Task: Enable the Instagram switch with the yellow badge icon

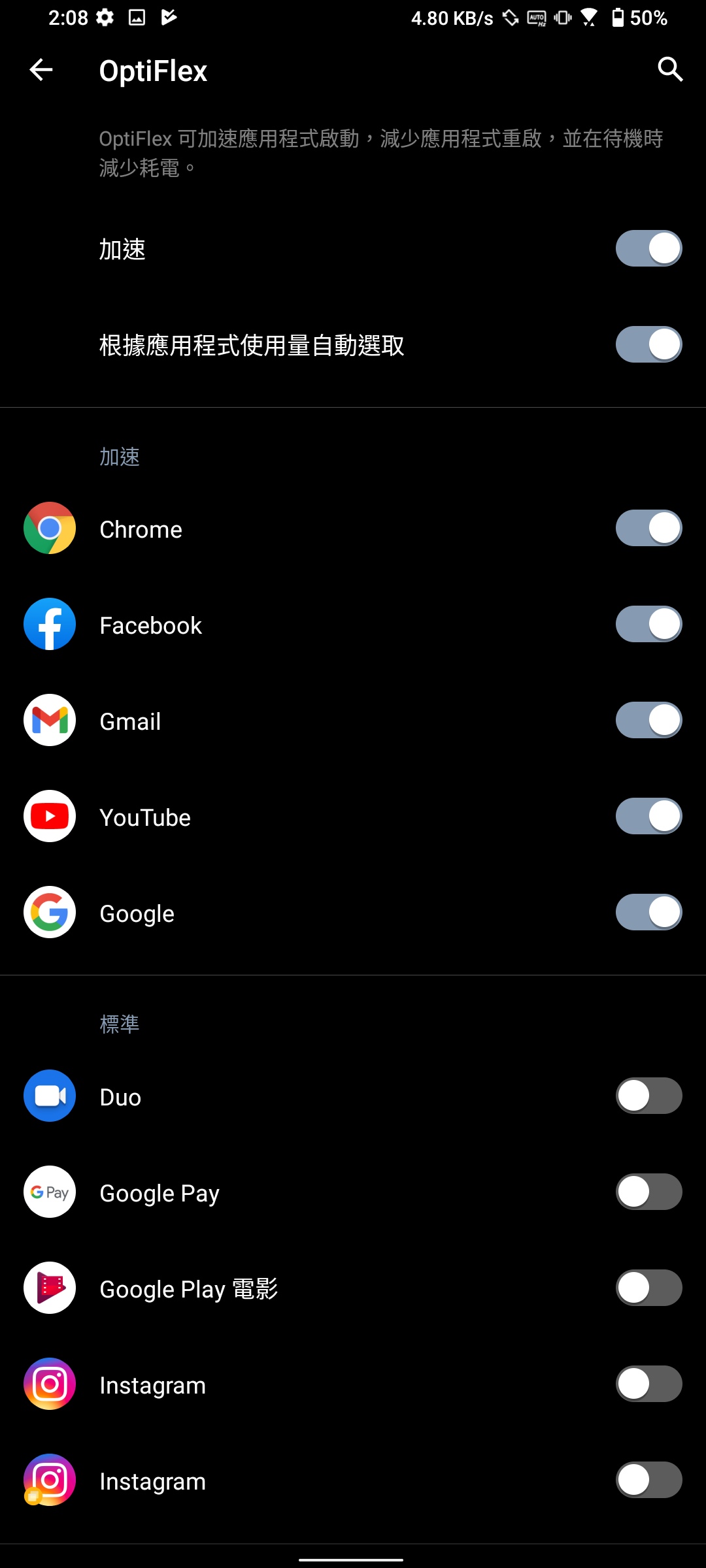Action: (x=648, y=1480)
